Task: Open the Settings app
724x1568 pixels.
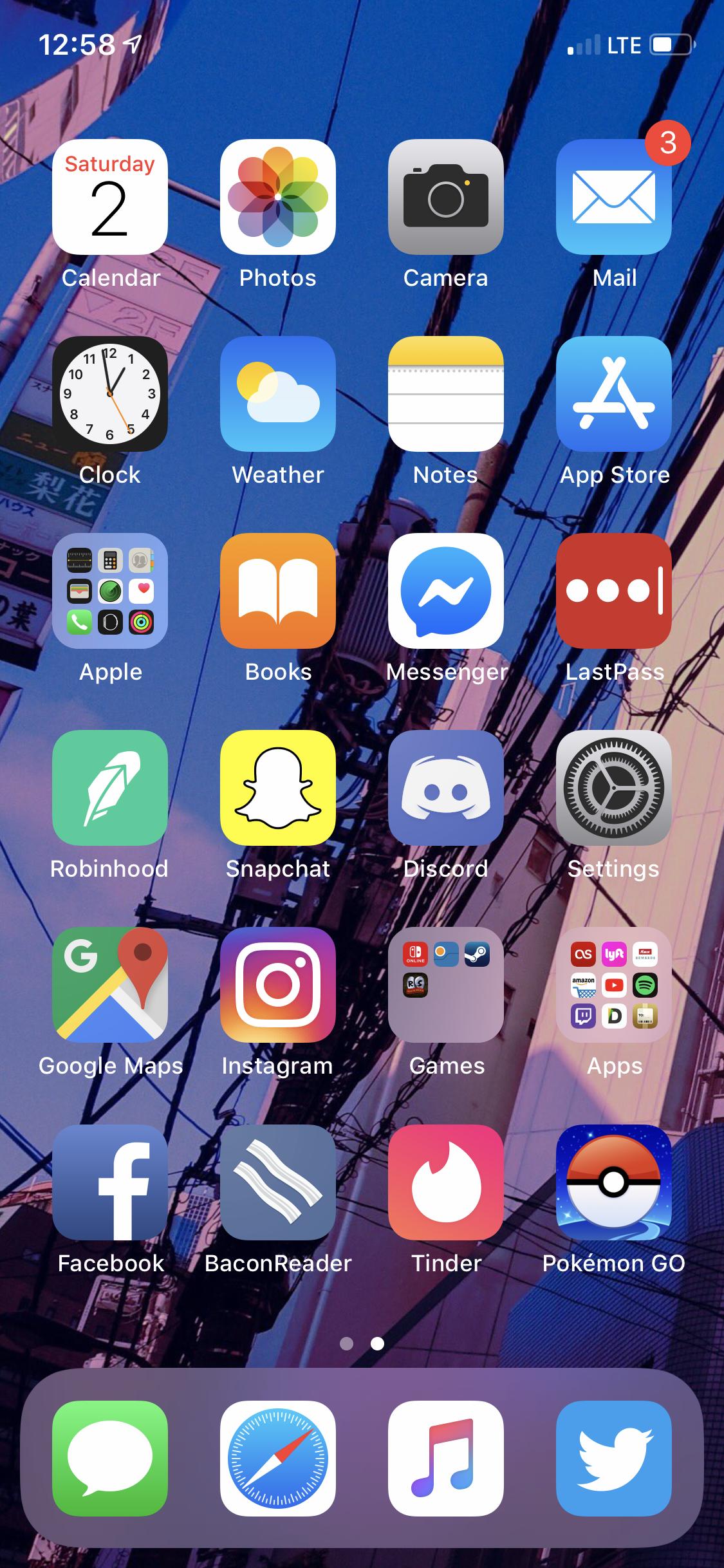Action: [x=613, y=788]
